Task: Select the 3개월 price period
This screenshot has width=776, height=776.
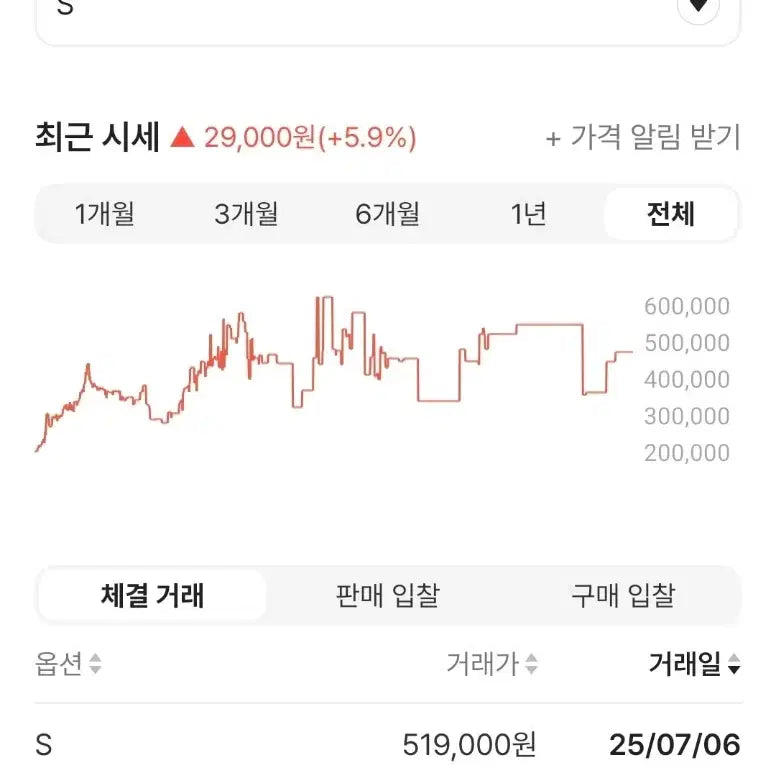Action: (x=246, y=214)
